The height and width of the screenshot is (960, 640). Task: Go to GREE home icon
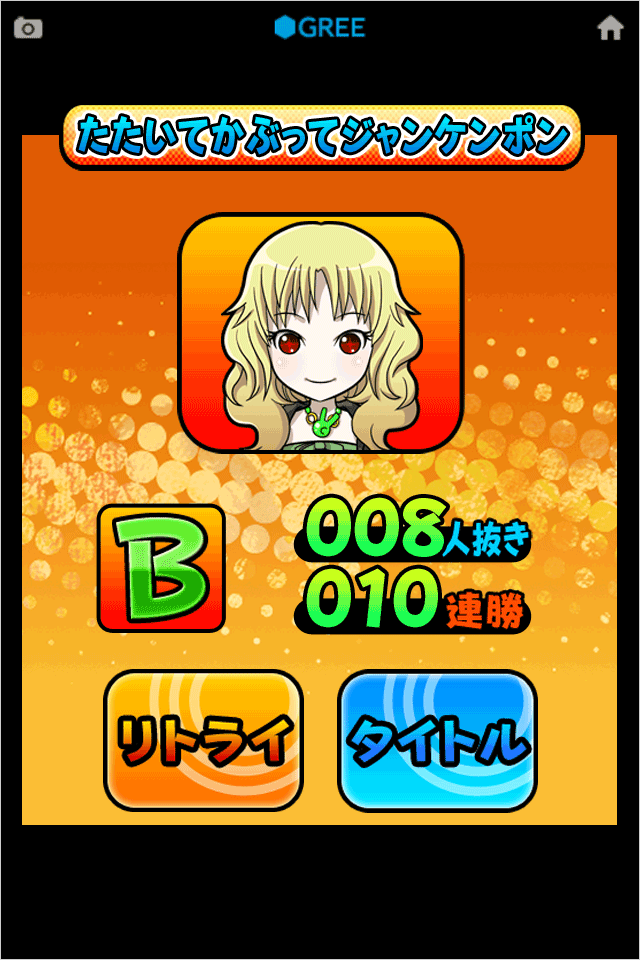610,28
